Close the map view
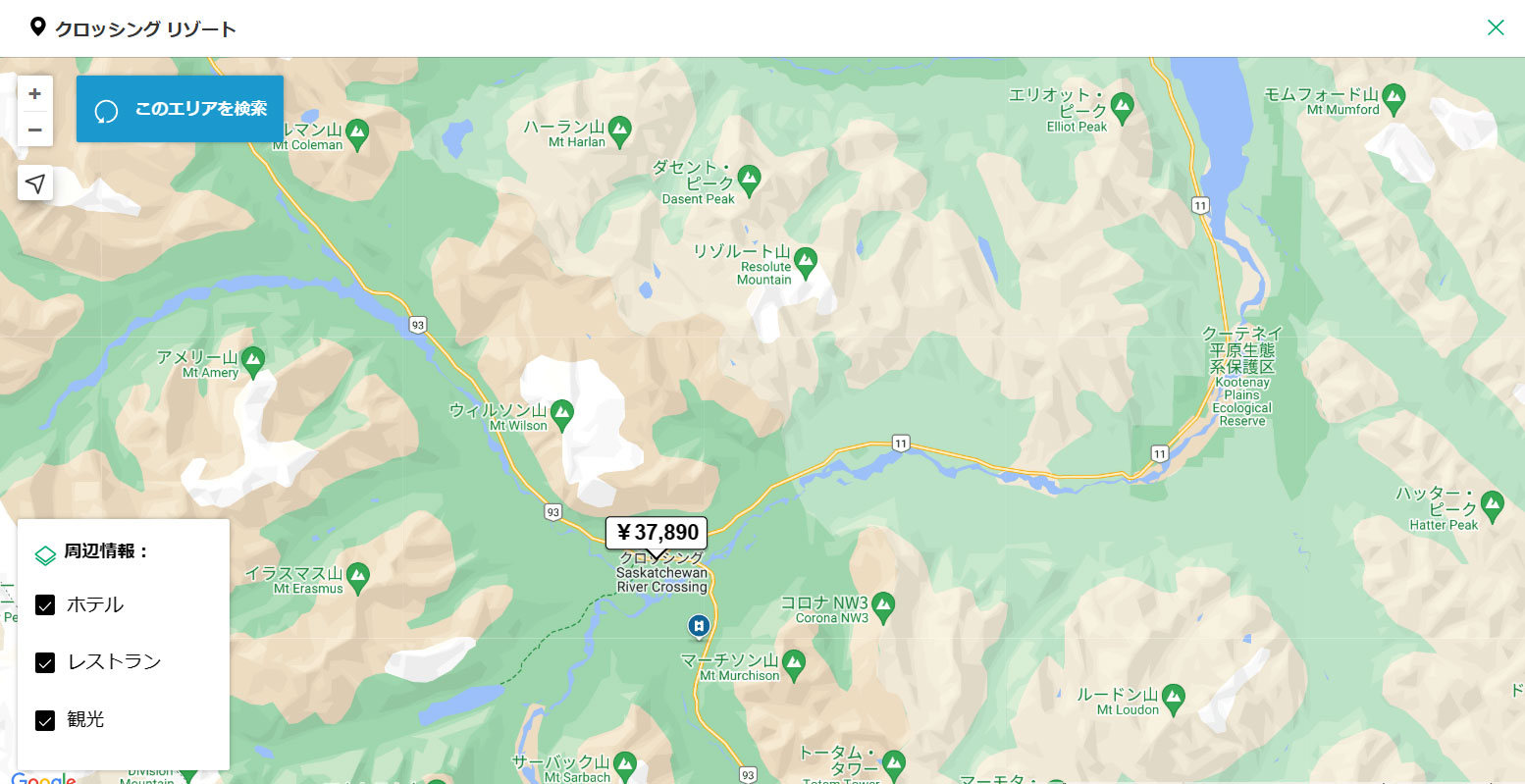The image size is (1525, 784). pyautogui.click(x=1495, y=27)
